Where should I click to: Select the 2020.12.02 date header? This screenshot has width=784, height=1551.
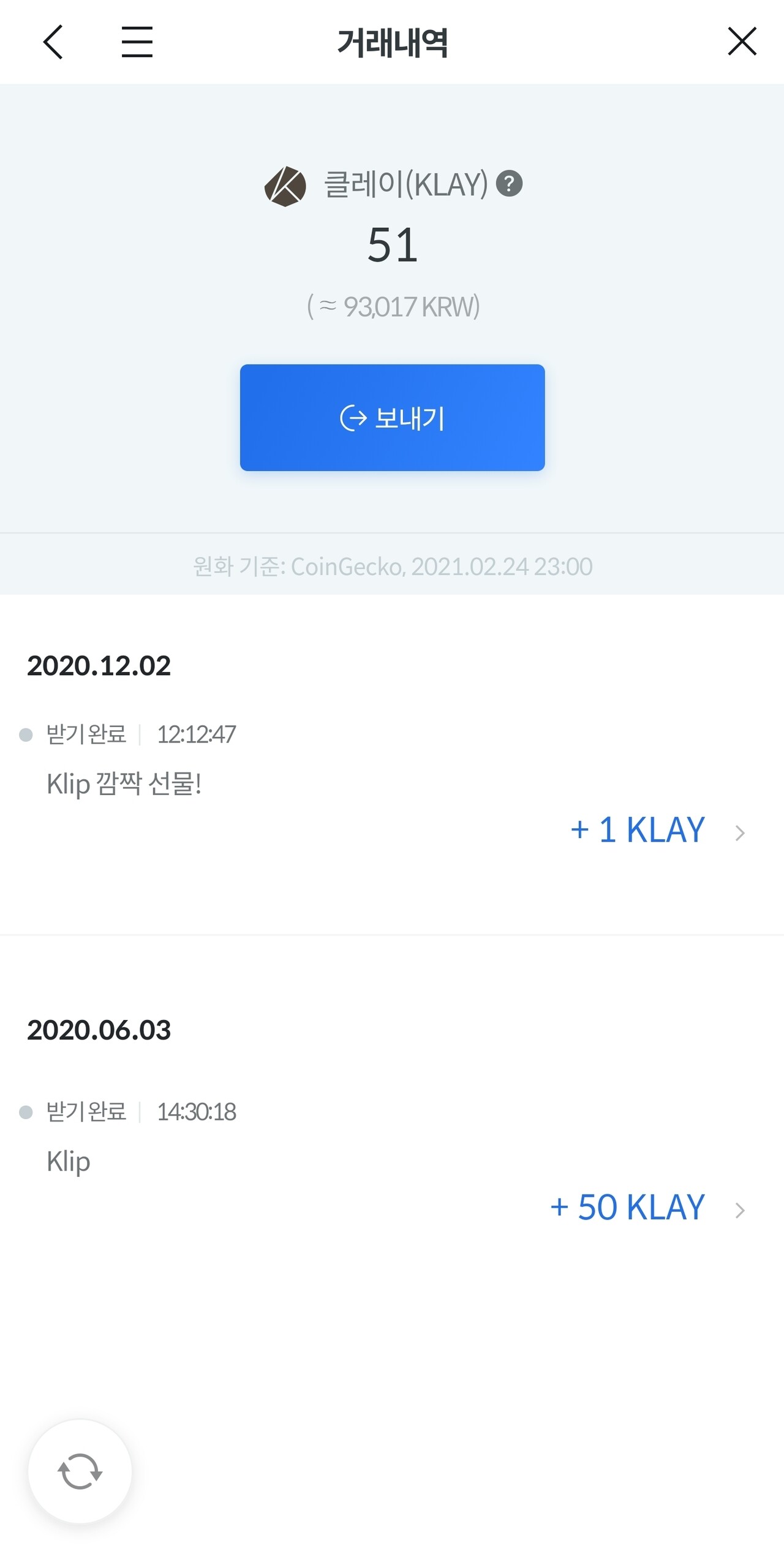coord(100,666)
